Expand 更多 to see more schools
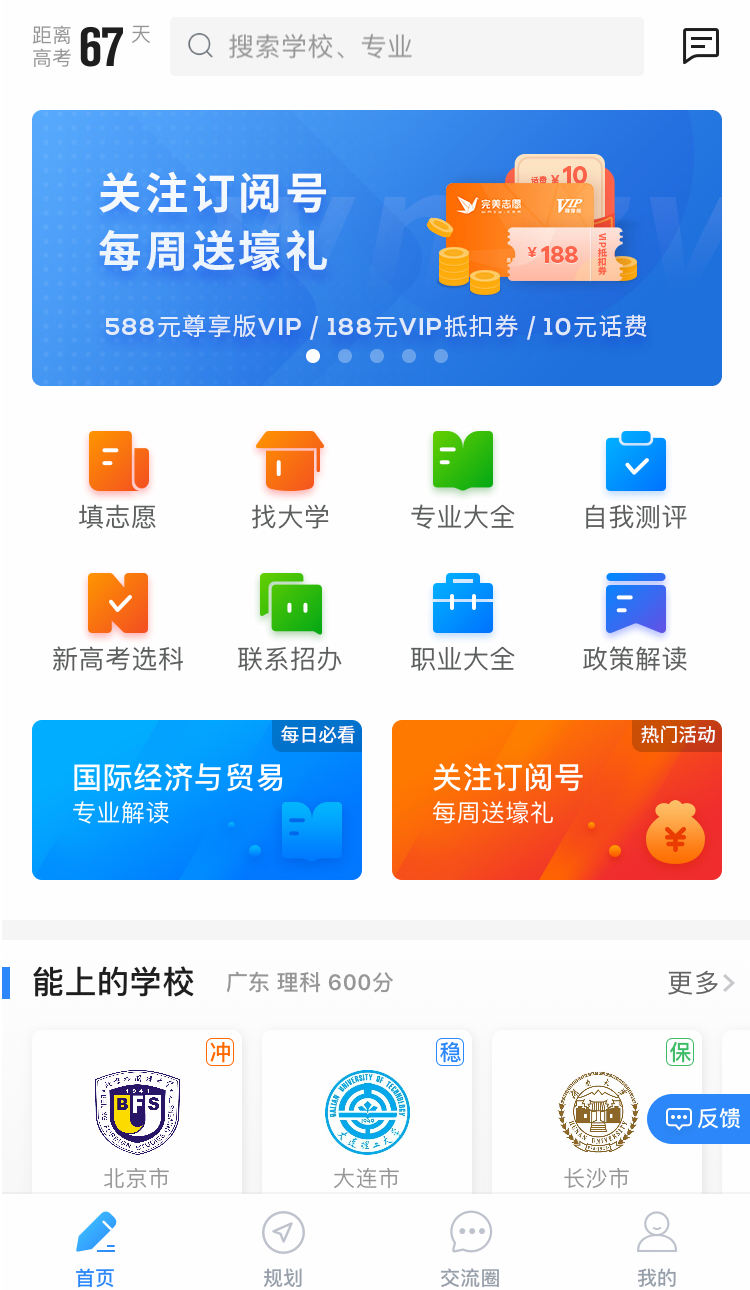750x1290 pixels. tap(697, 983)
